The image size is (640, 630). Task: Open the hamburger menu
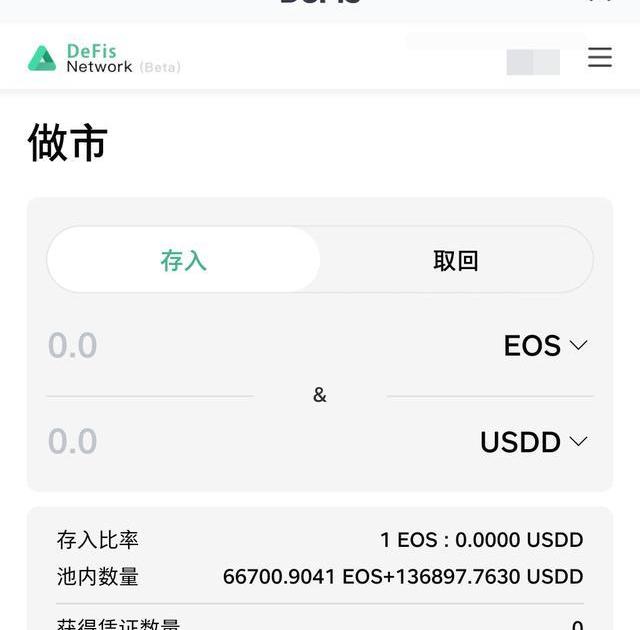600,57
